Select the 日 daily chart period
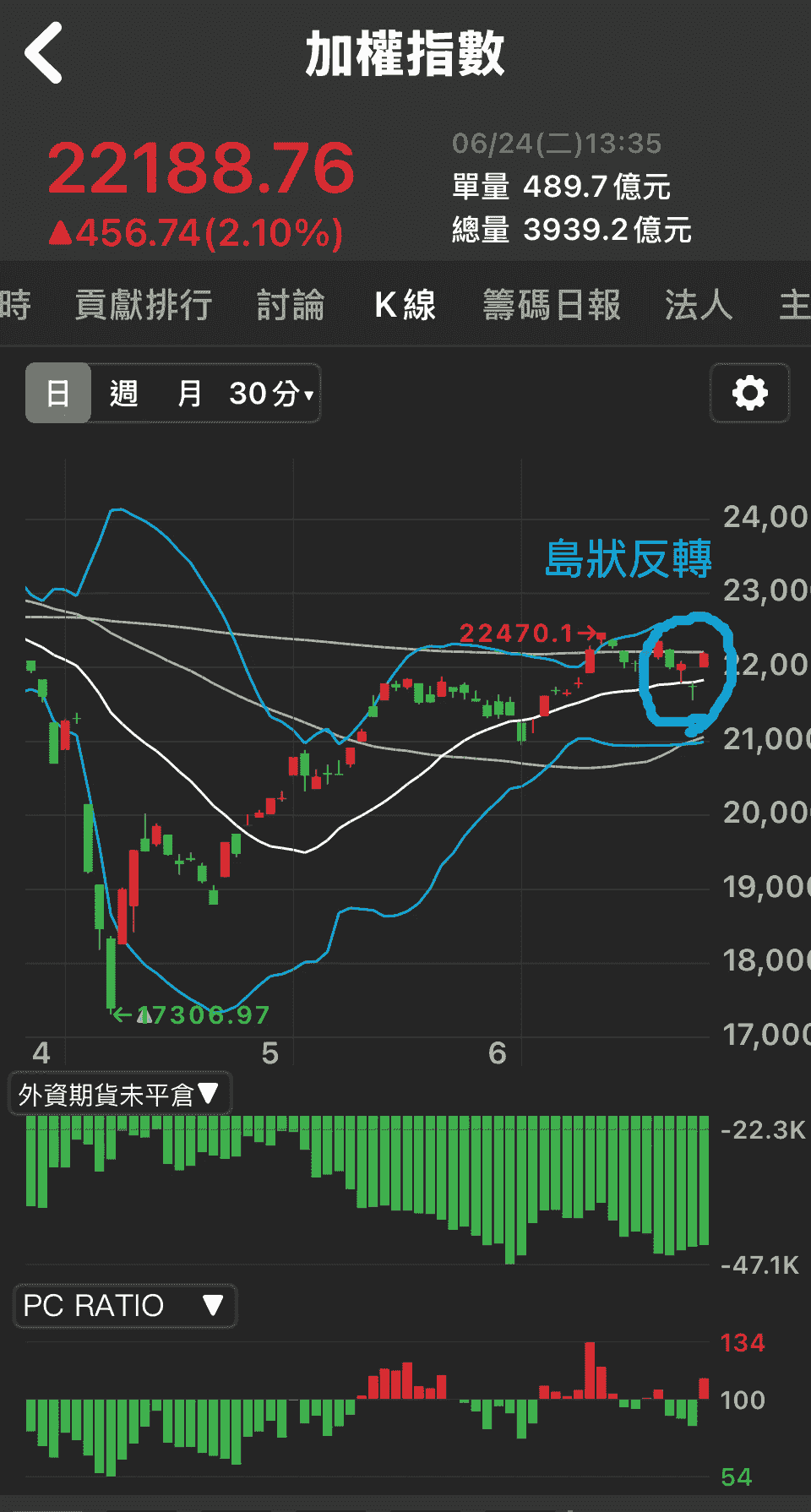 58,393
